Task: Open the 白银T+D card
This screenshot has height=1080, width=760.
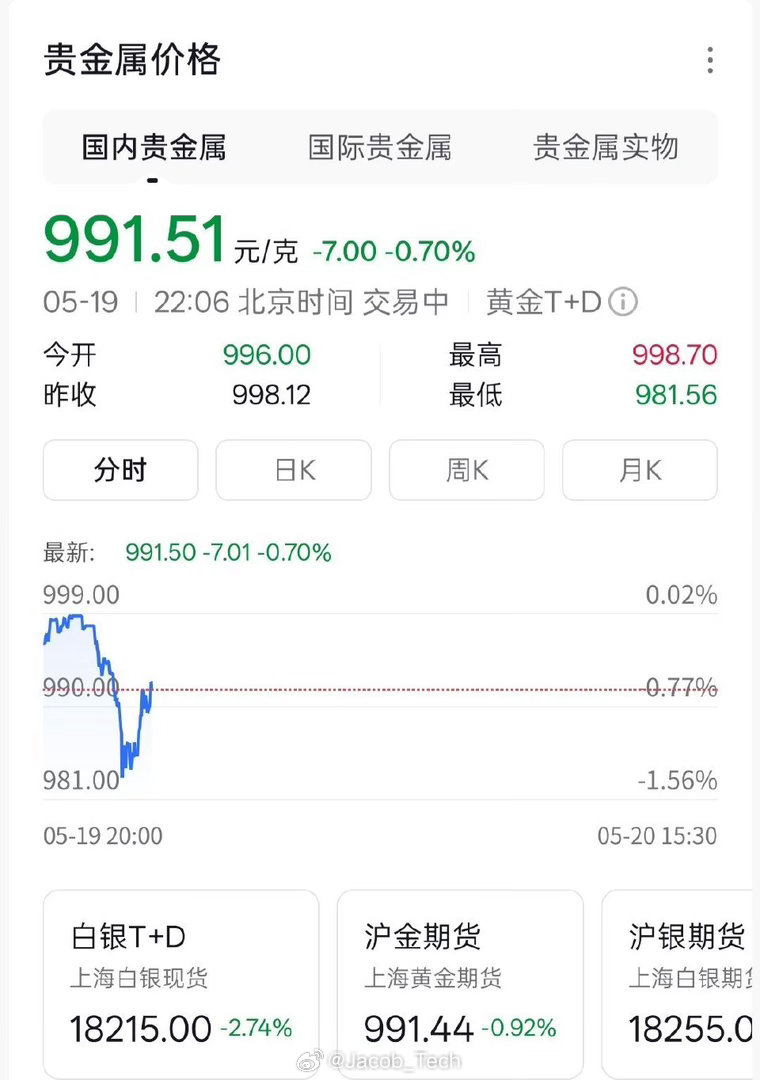Action: (x=181, y=984)
